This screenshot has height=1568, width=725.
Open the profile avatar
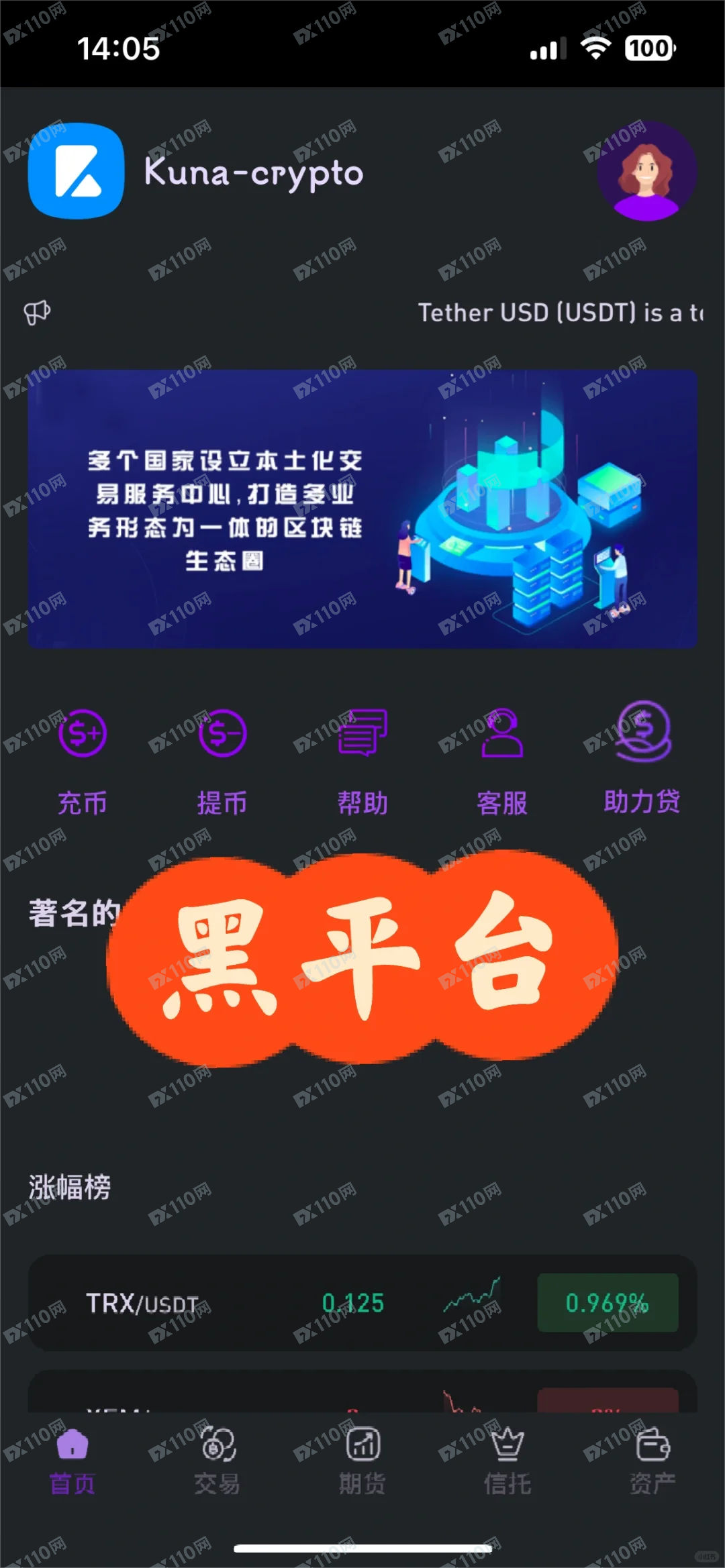click(646, 171)
